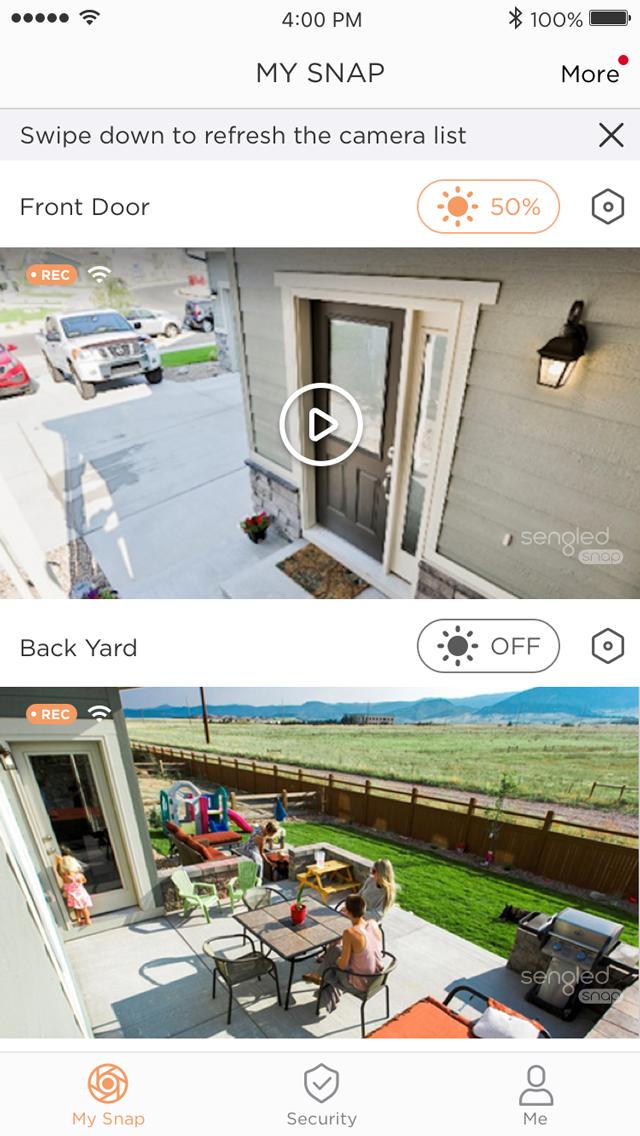640x1136 pixels.
Task: Open the Back Yard camera feed
Action: (x=320, y=862)
